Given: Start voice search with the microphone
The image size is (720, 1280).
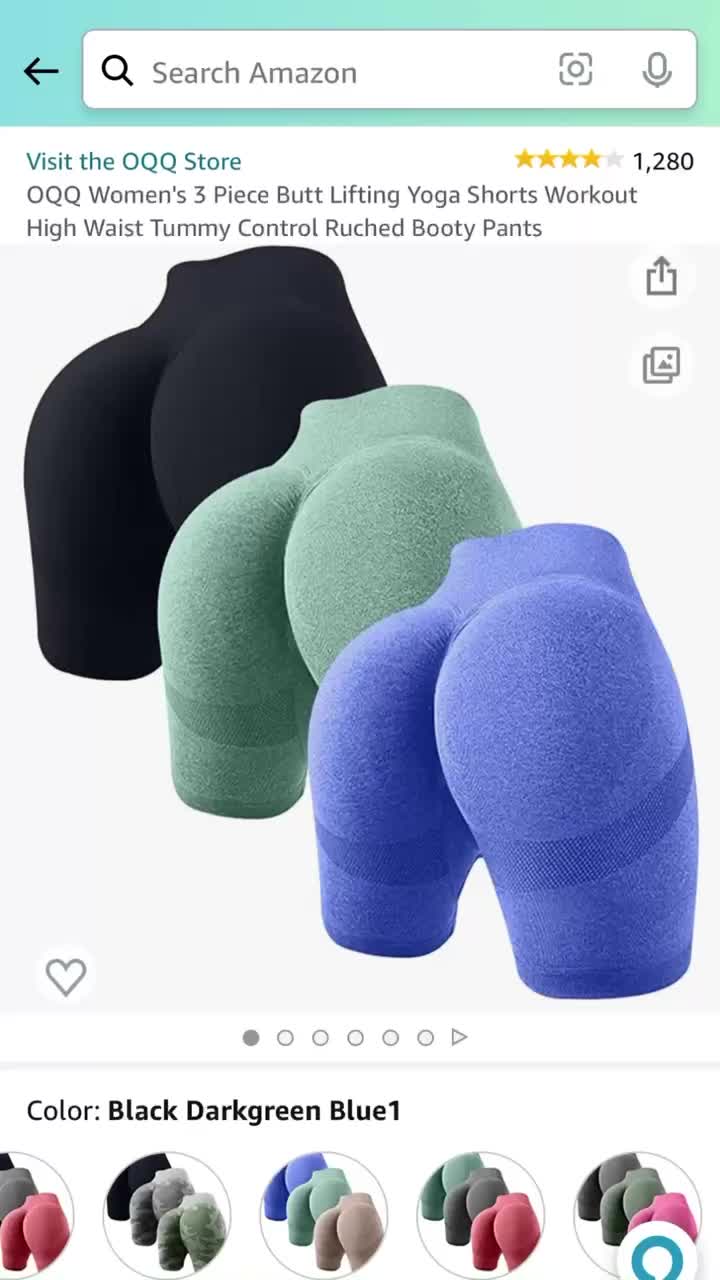Looking at the screenshot, I should pos(656,70).
